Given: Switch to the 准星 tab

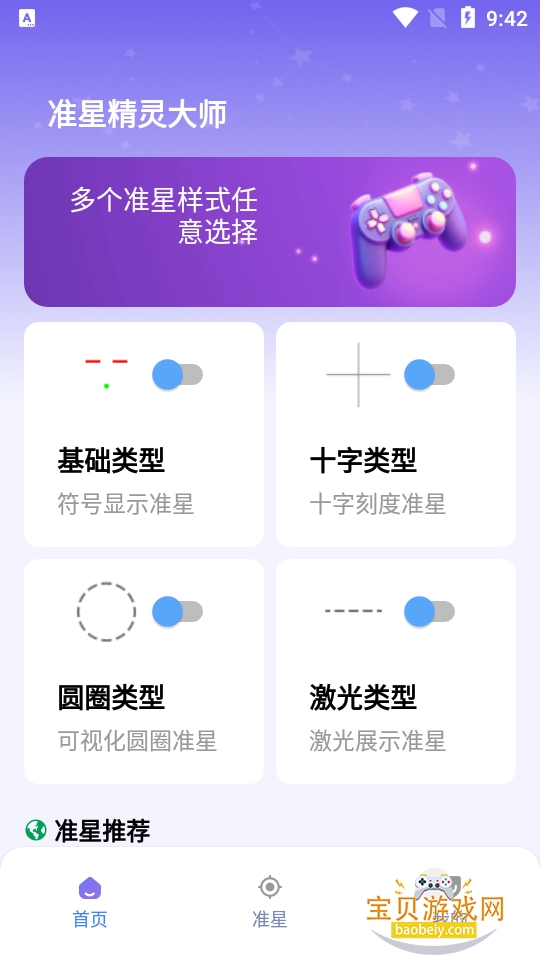Looking at the screenshot, I should 269,902.
